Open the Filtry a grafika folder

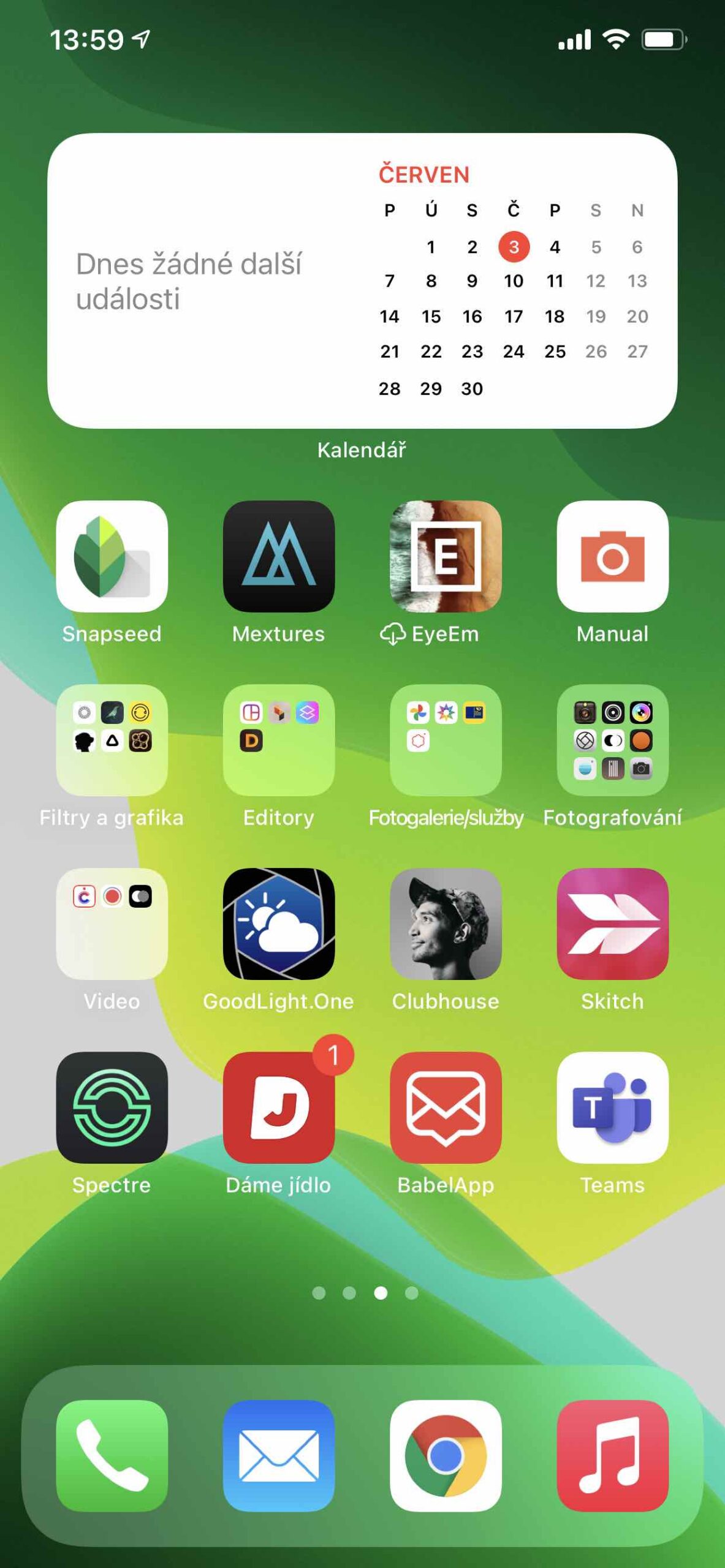coord(112,740)
